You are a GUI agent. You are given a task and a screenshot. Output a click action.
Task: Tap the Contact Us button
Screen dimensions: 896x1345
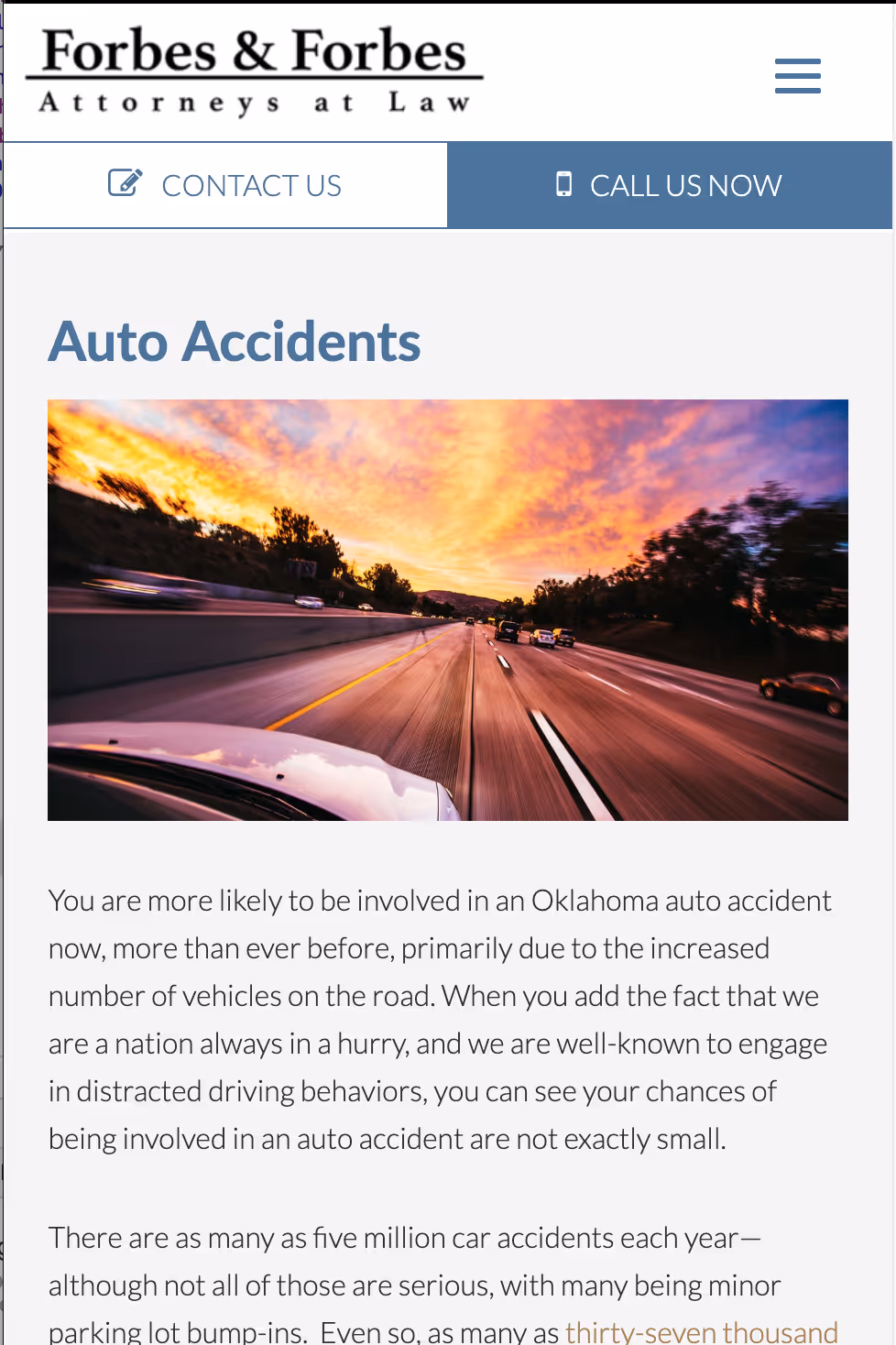(225, 185)
